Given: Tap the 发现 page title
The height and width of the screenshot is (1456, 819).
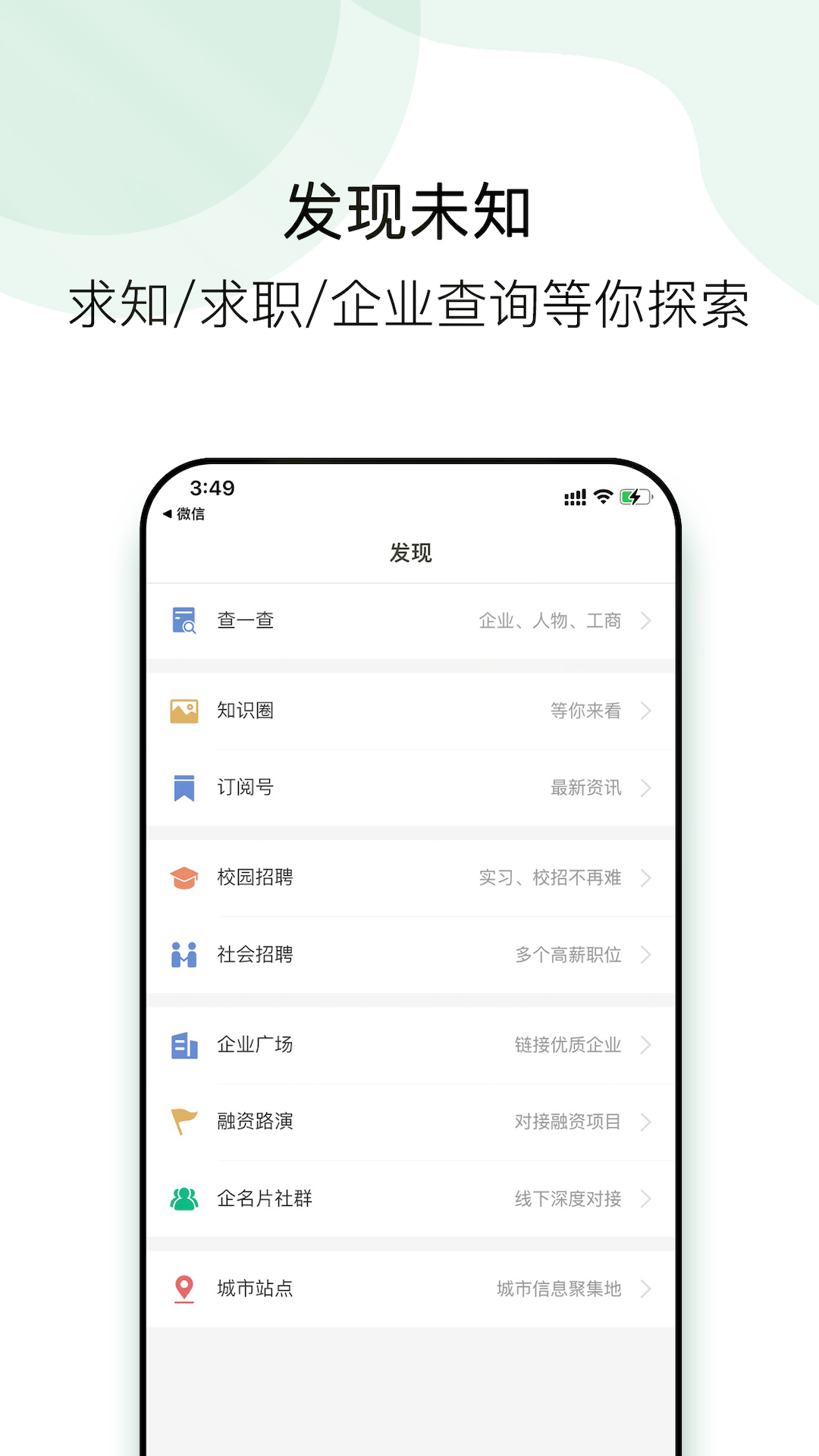Looking at the screenshot, I should [x=409, y=553].
